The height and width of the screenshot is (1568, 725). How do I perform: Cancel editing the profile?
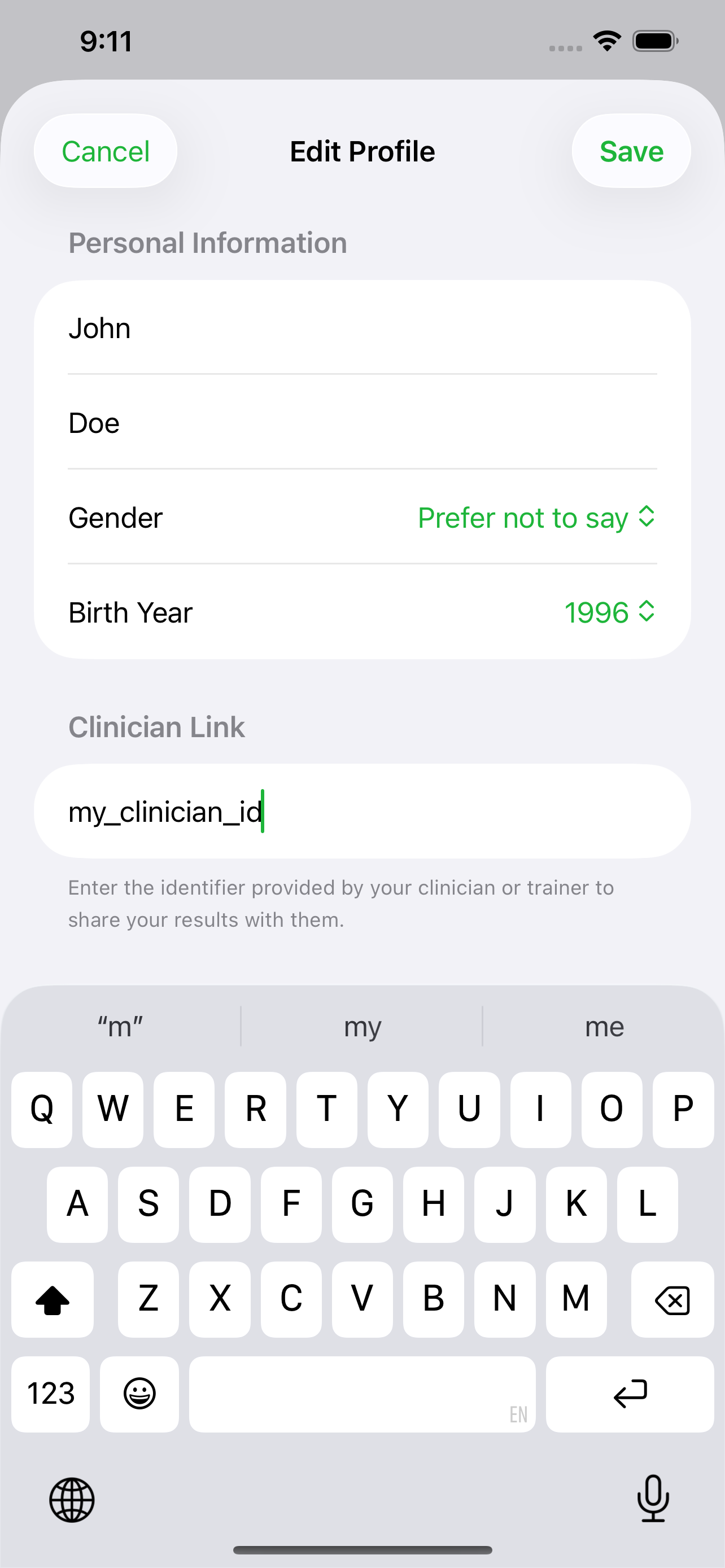coord(106,151)
